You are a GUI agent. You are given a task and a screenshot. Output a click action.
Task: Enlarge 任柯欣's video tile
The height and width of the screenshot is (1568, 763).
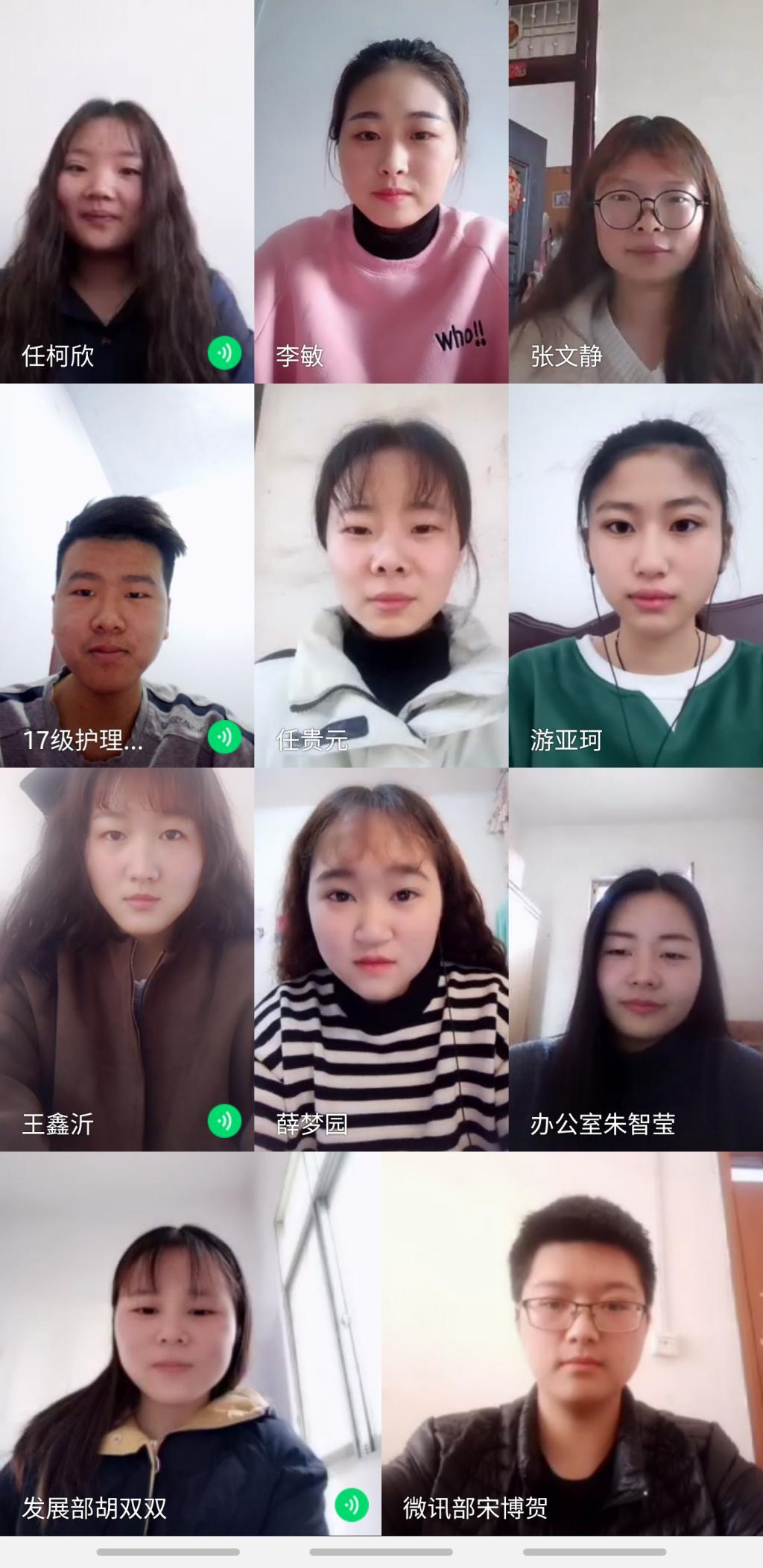click(x=127, y=192)
